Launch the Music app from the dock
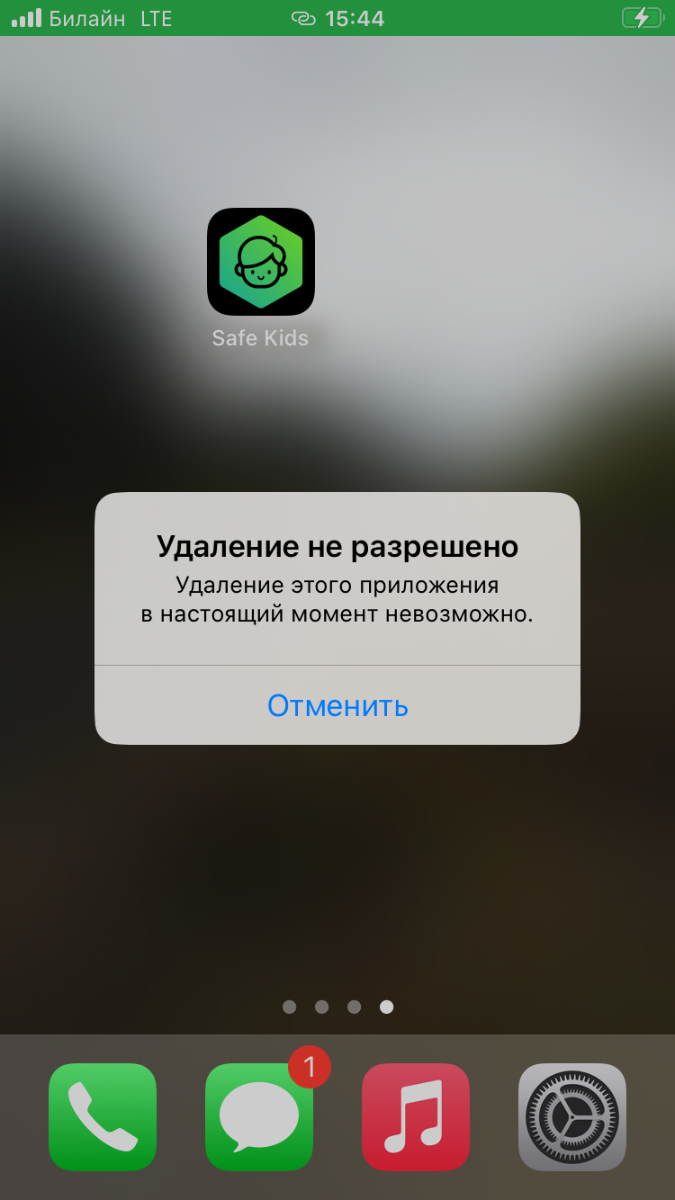Image resolution: width=675 pixels, height=1200 pixels. pos(415,1116)
